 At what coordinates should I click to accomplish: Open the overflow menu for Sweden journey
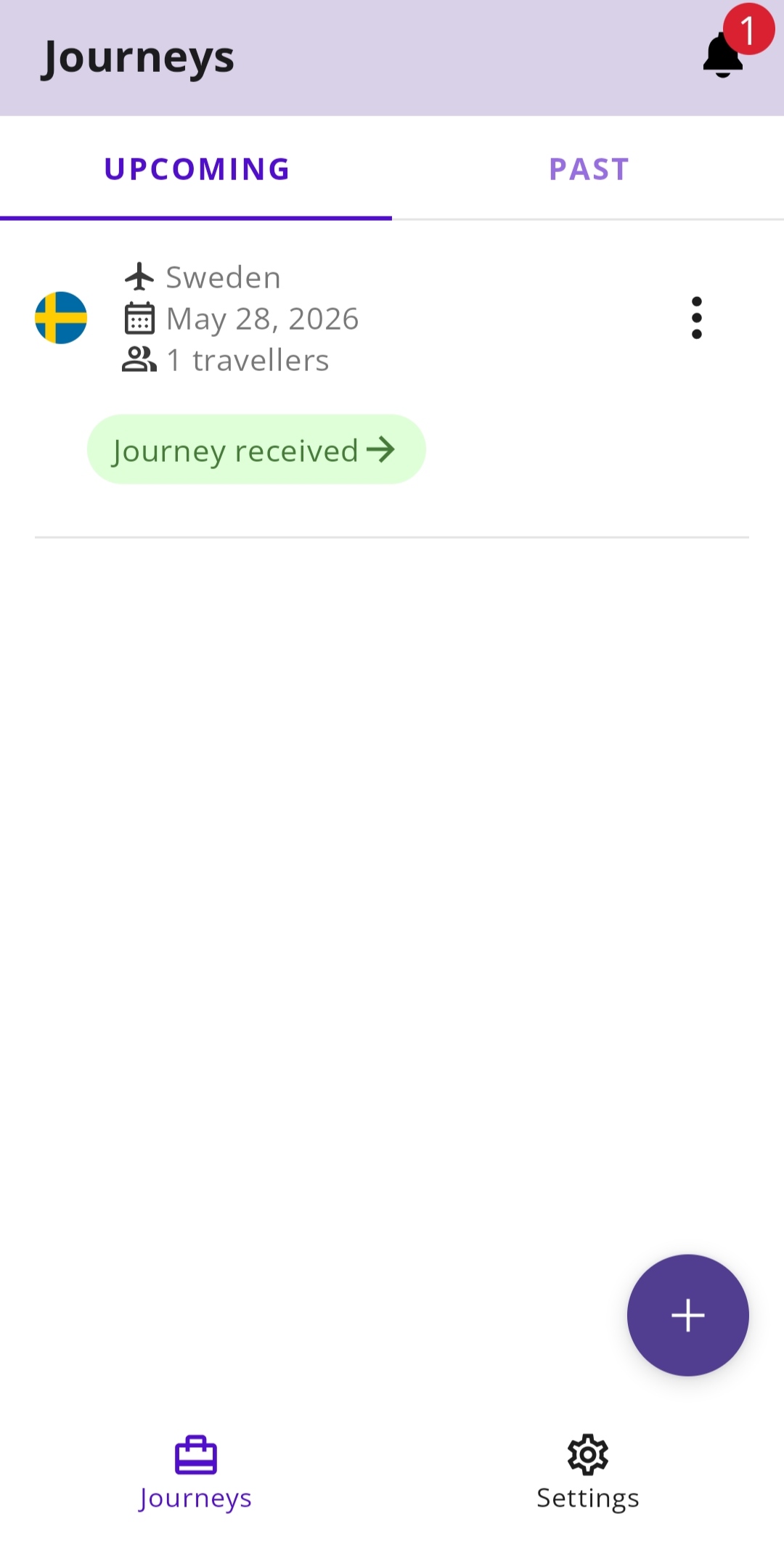tap(697, 318)
